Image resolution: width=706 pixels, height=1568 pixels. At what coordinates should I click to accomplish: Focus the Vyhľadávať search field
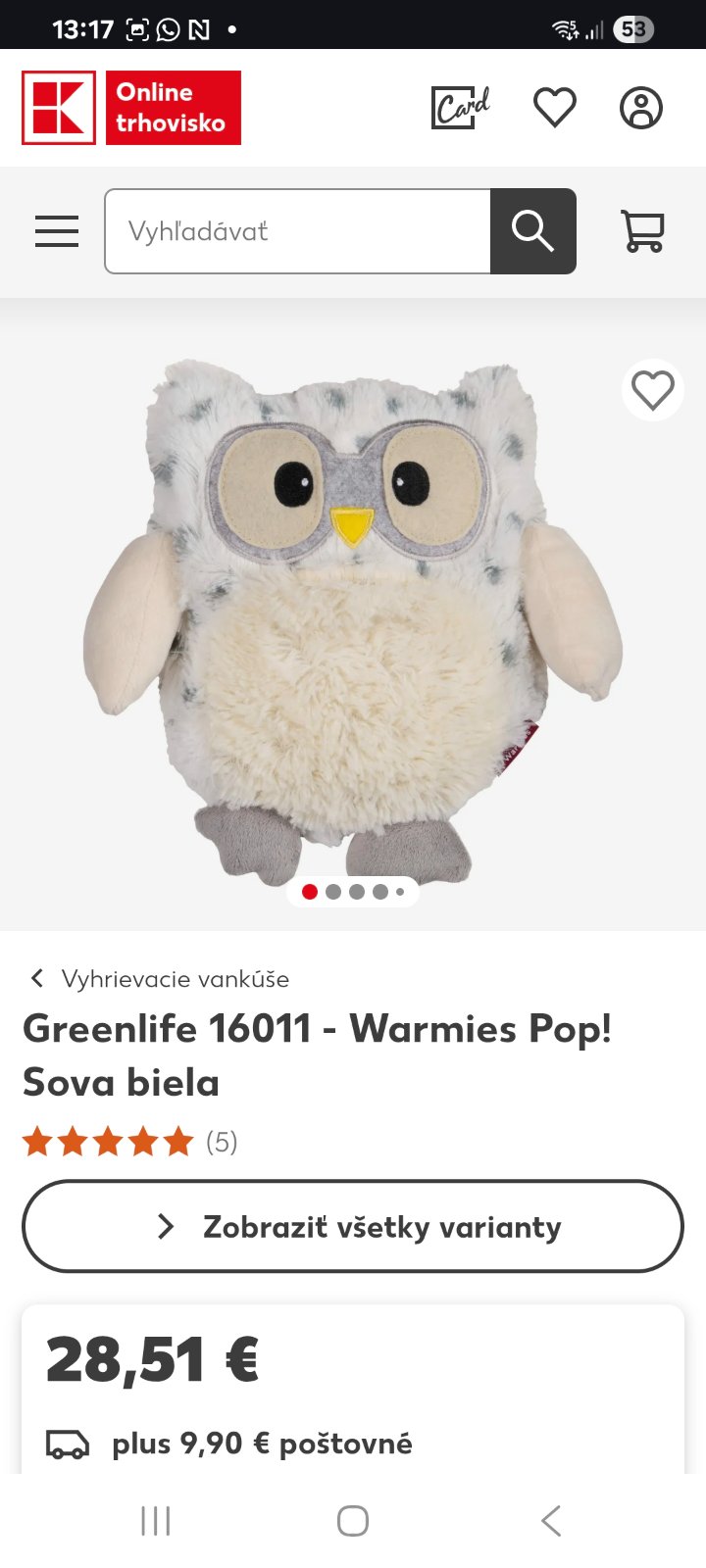point(298,231)
